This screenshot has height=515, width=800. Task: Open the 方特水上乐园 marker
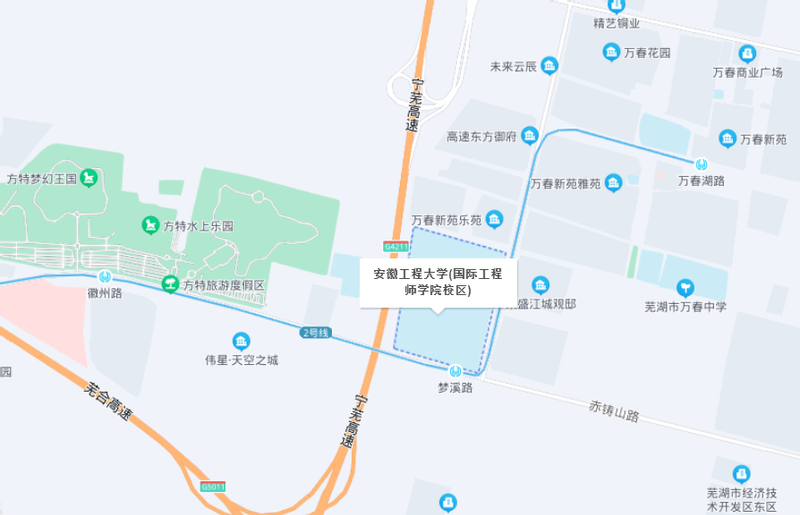pyautogui.click(x=151, y=225)
